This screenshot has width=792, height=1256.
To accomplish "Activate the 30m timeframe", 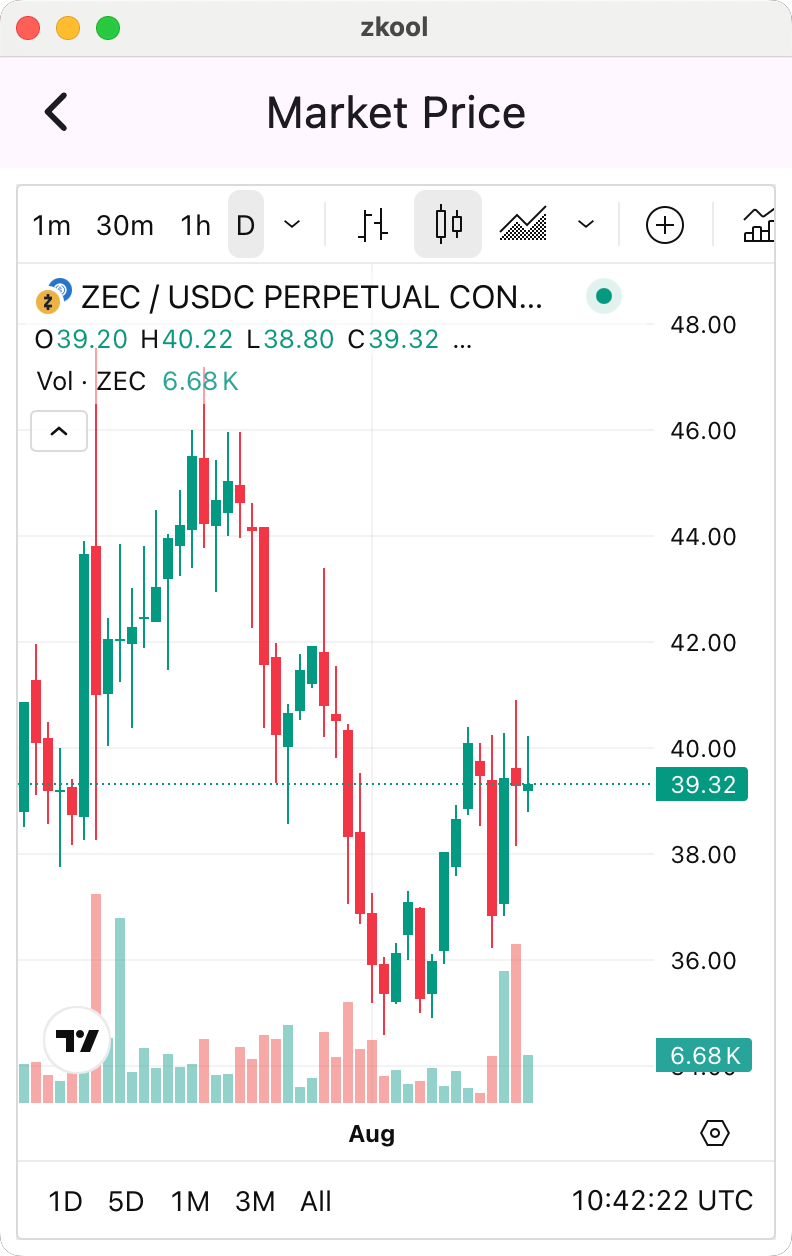I will pyautogui.click(x=124, y=225).
